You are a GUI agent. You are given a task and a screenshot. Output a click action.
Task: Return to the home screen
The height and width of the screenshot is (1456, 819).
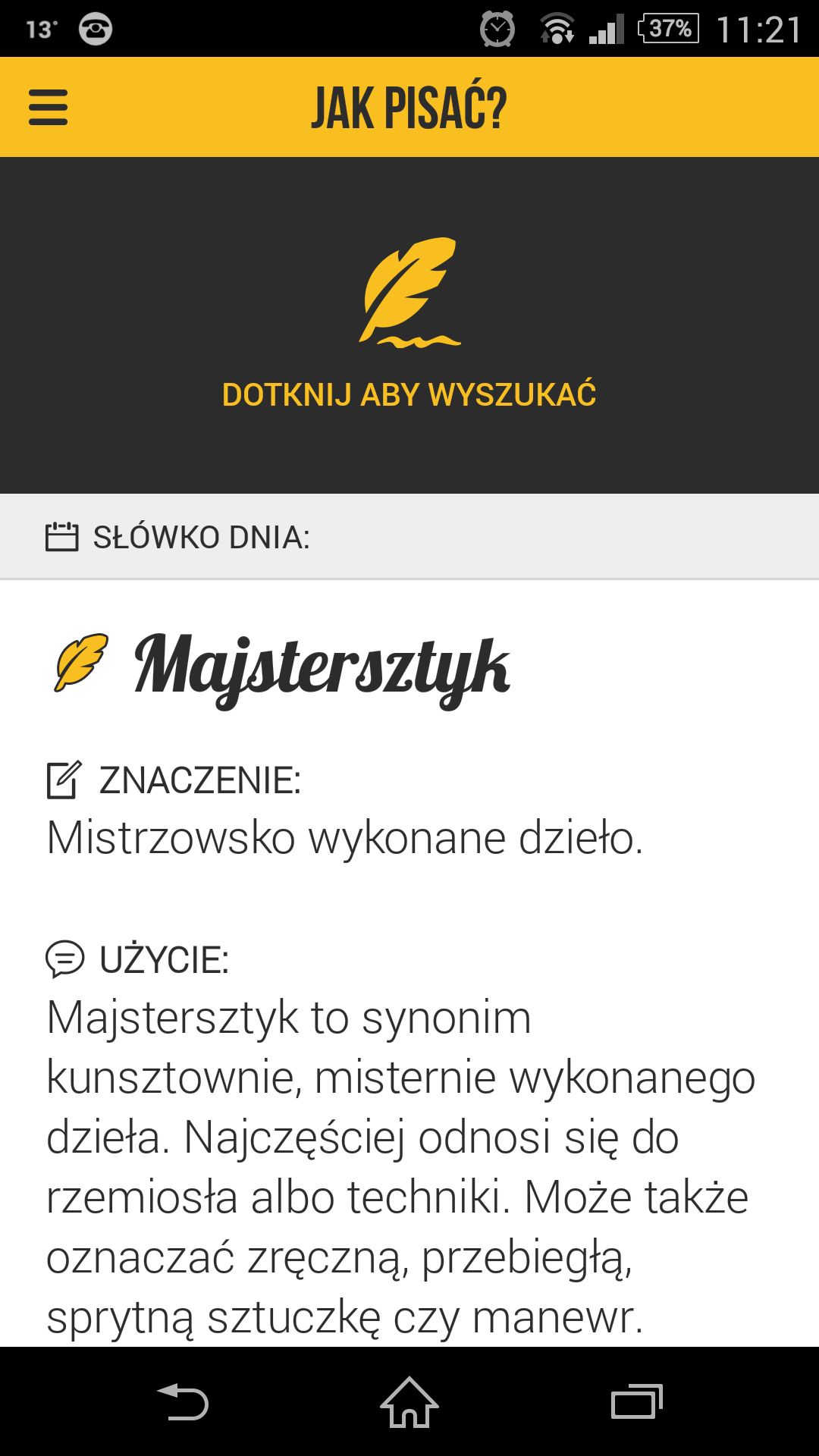[409, 1401]
